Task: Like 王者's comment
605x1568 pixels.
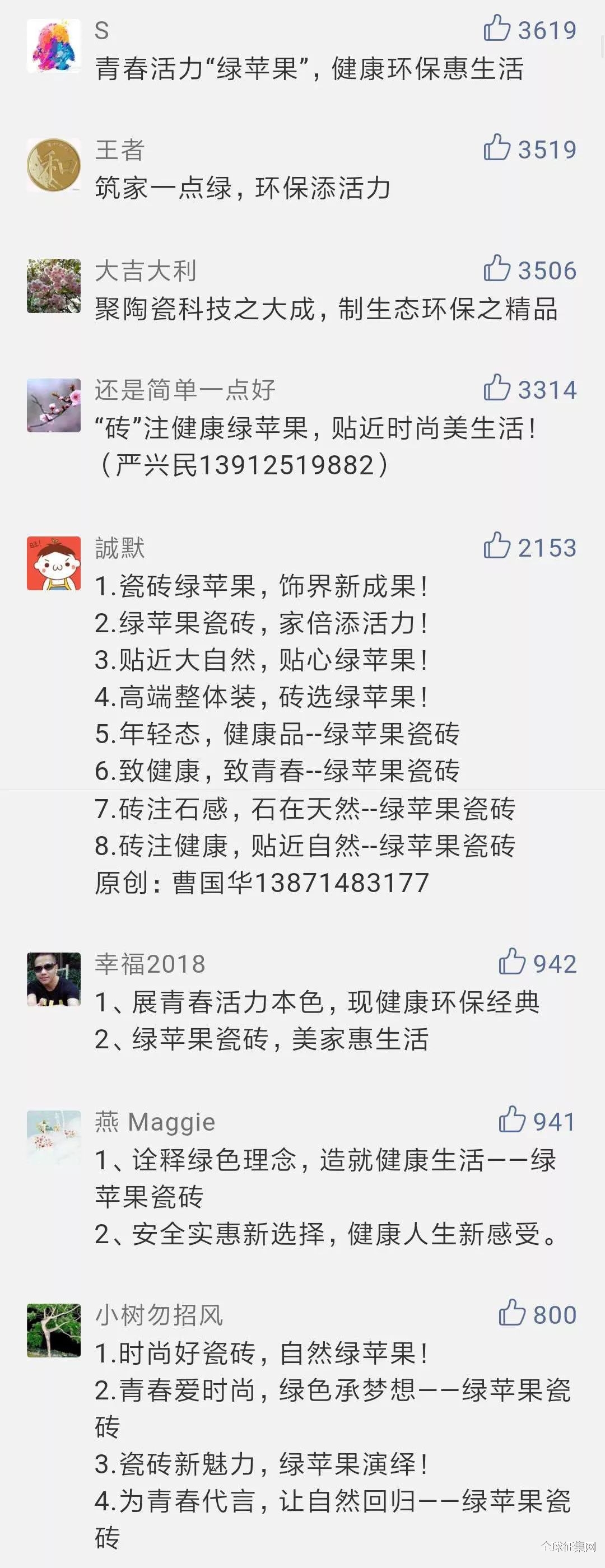Action: tap(497, 148)
